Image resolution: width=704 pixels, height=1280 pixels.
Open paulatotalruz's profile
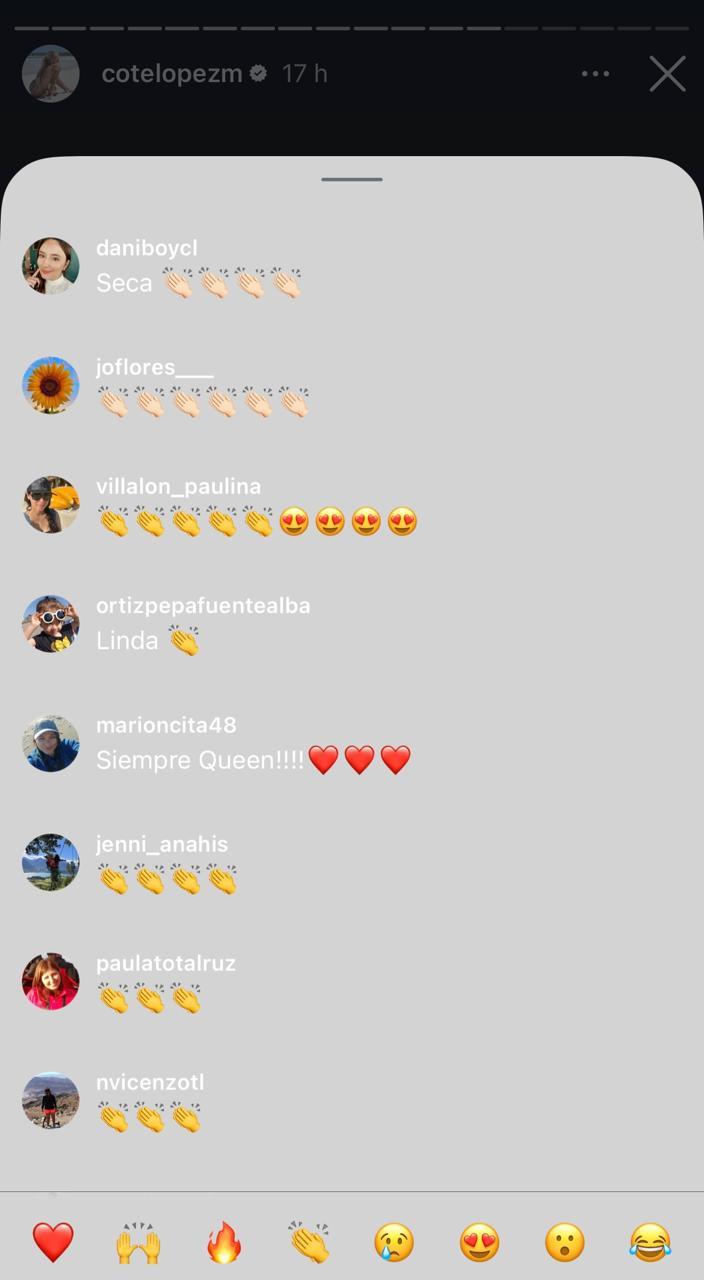[166, 963]
